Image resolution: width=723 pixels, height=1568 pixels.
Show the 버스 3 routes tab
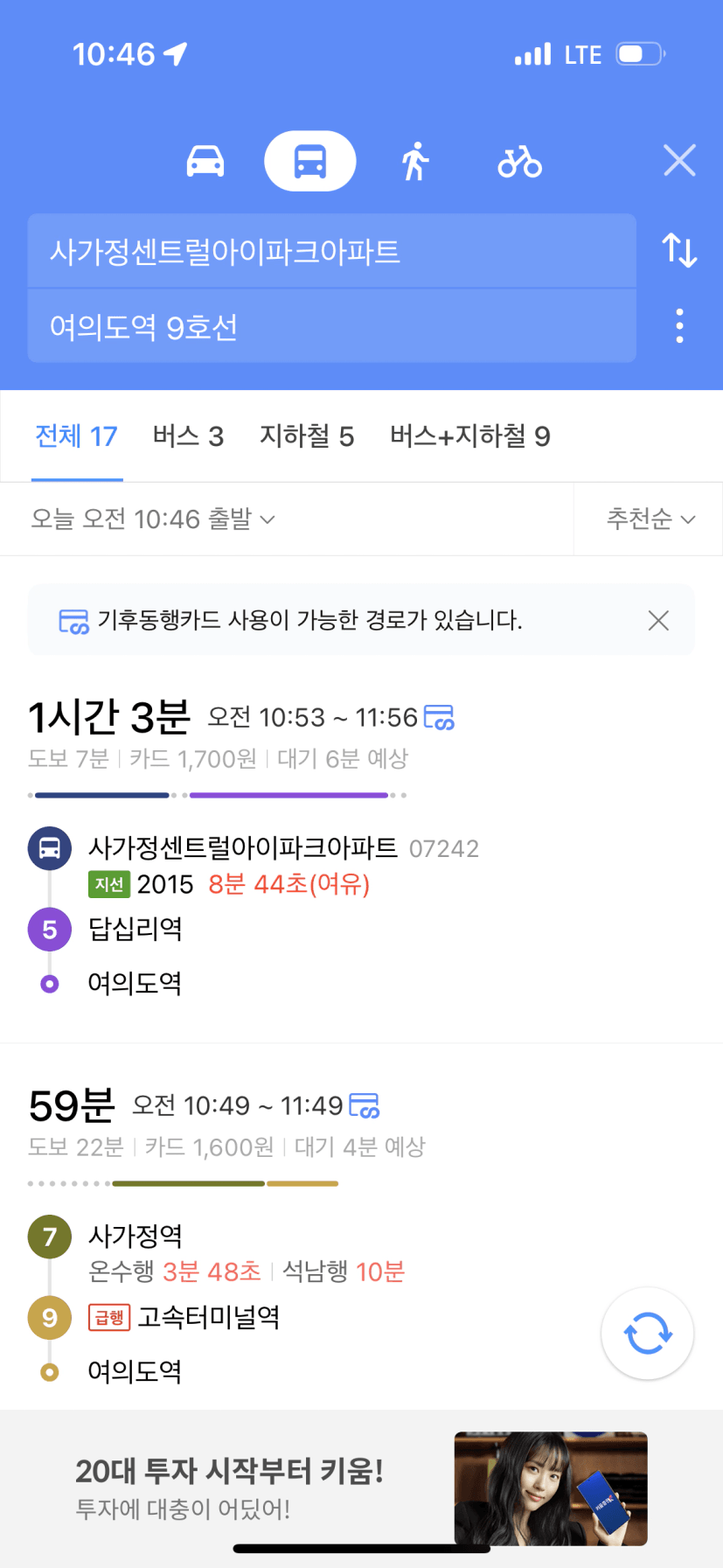click(188, 436)
